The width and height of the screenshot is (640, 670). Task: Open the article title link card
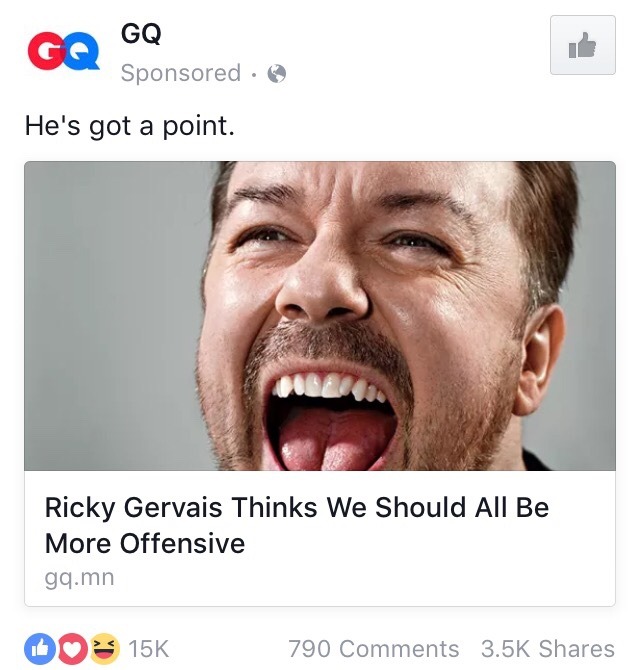click(297, 525)
